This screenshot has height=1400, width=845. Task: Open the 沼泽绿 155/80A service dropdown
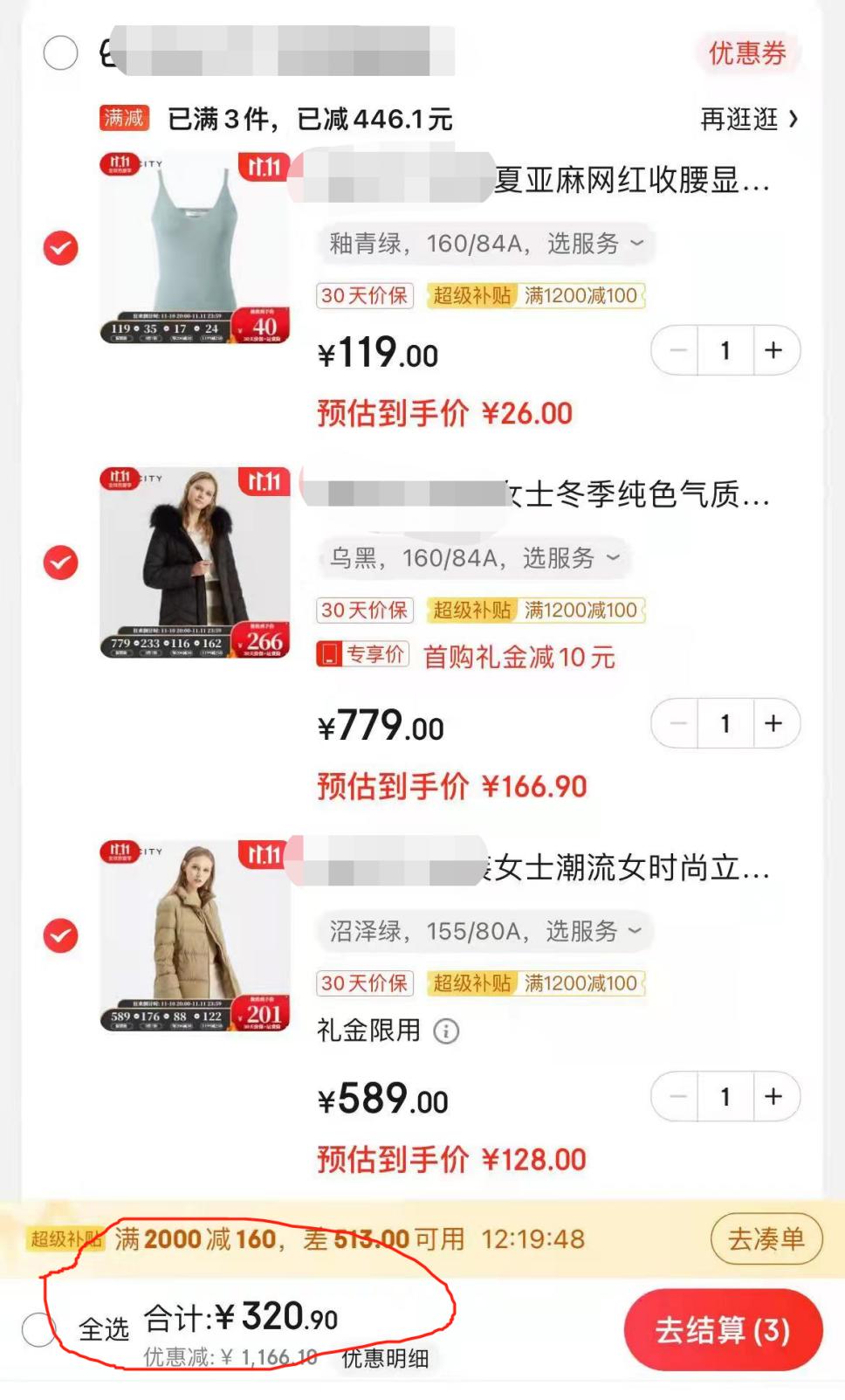[480, 932]
